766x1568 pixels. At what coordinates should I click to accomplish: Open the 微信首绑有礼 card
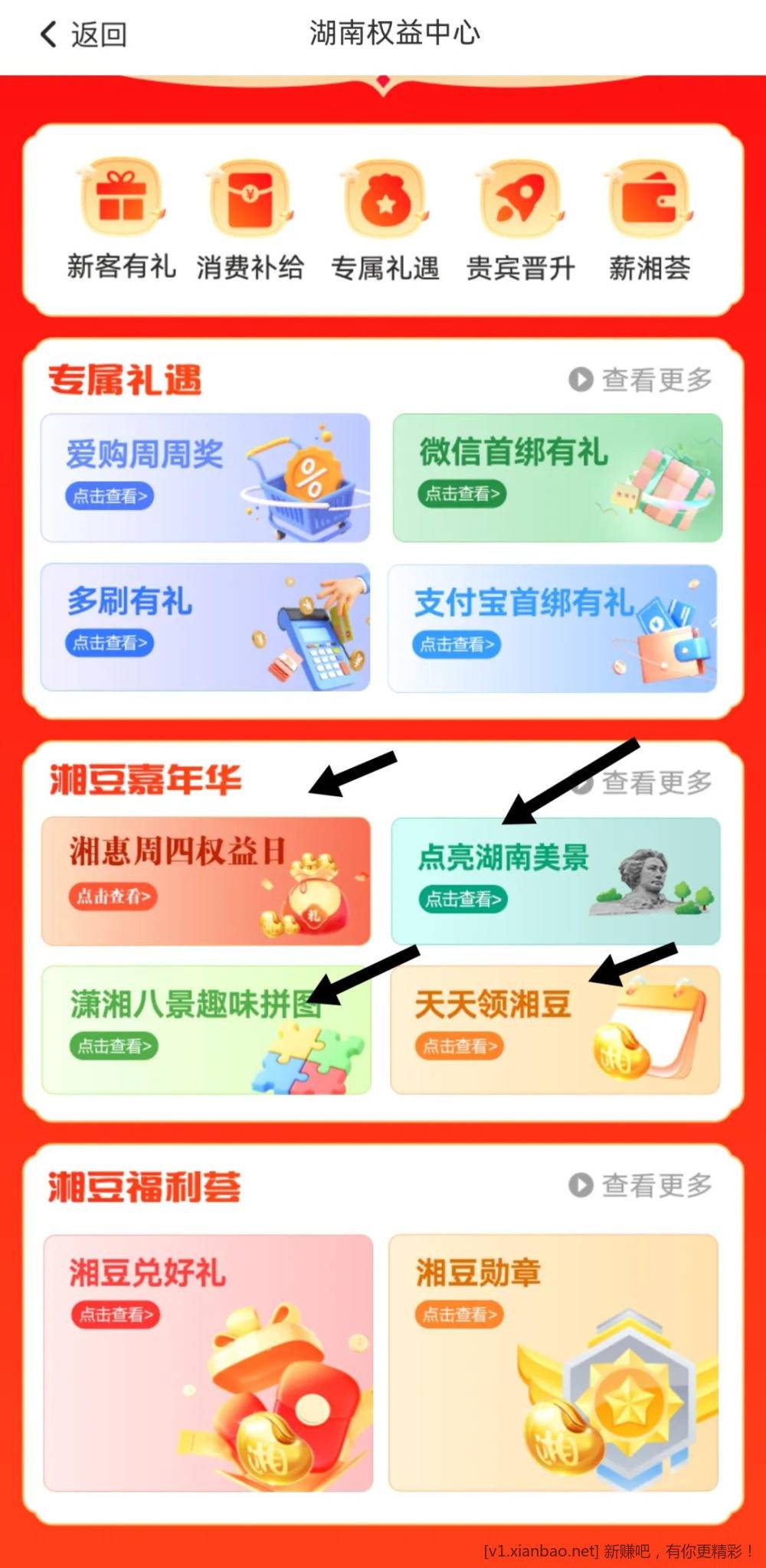(x=557, y=478)
